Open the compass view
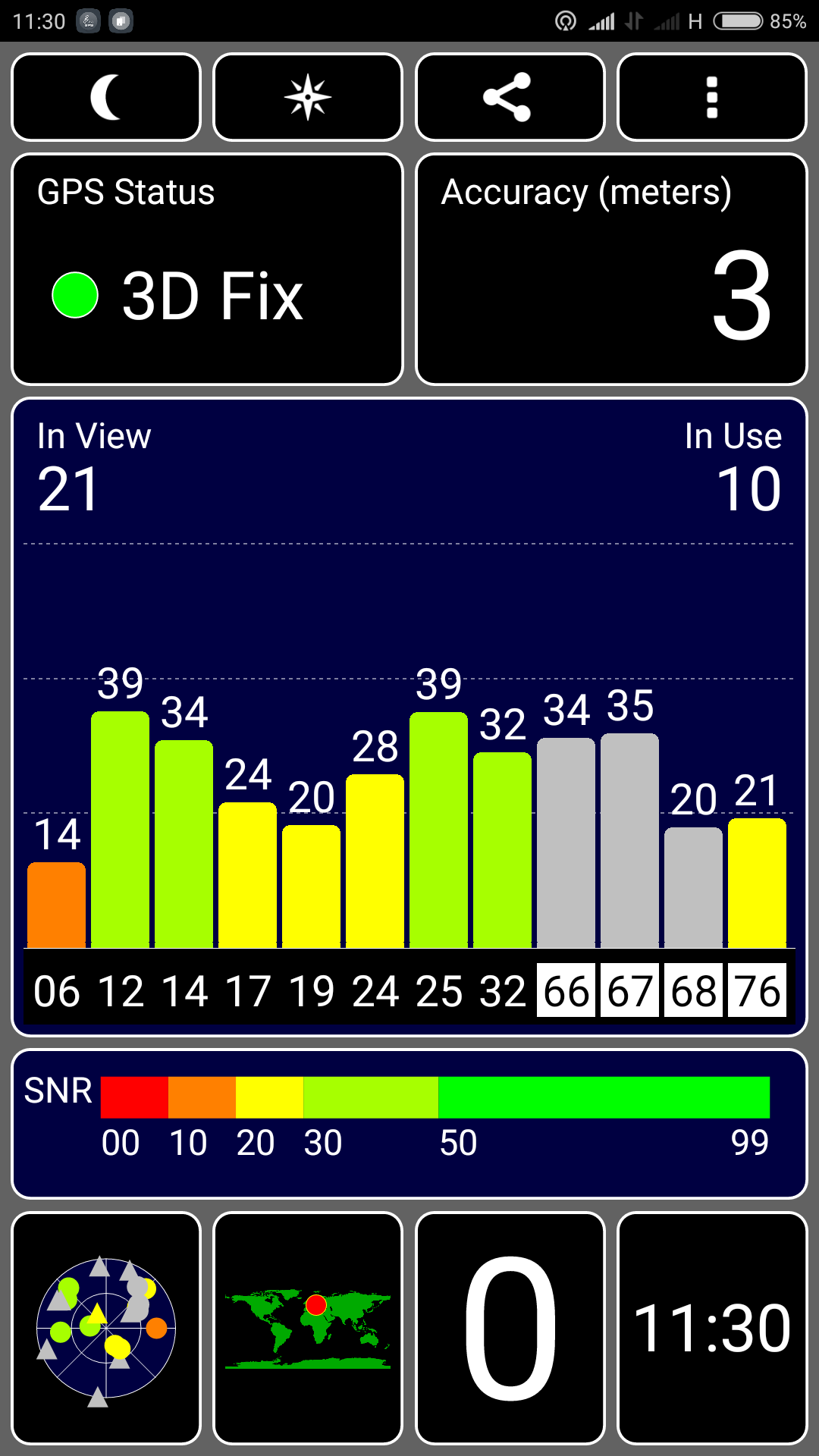 click(x=308, y=97)
